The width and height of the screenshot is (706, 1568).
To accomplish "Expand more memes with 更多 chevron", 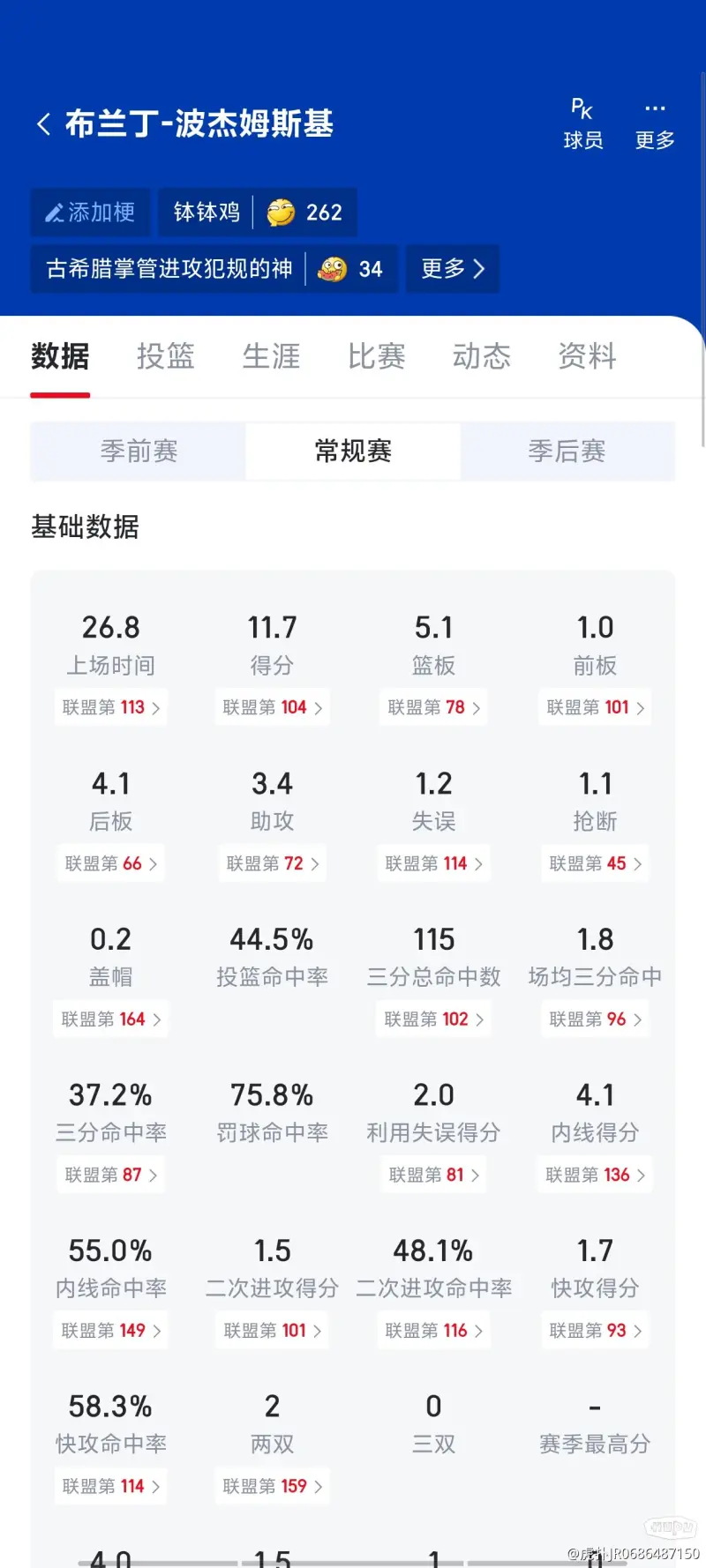I will 453,269.
